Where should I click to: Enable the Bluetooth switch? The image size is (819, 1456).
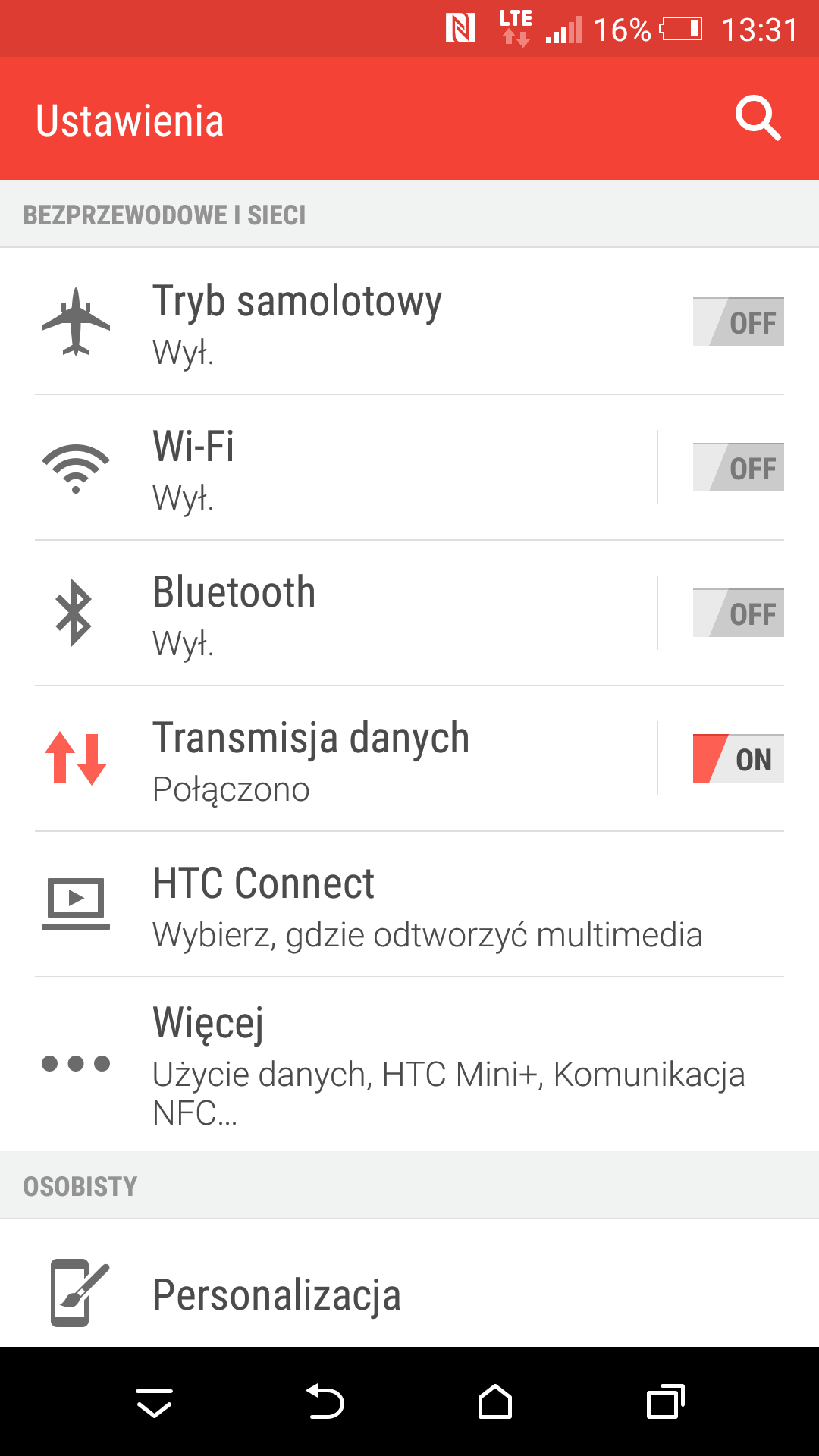[738, 613]
